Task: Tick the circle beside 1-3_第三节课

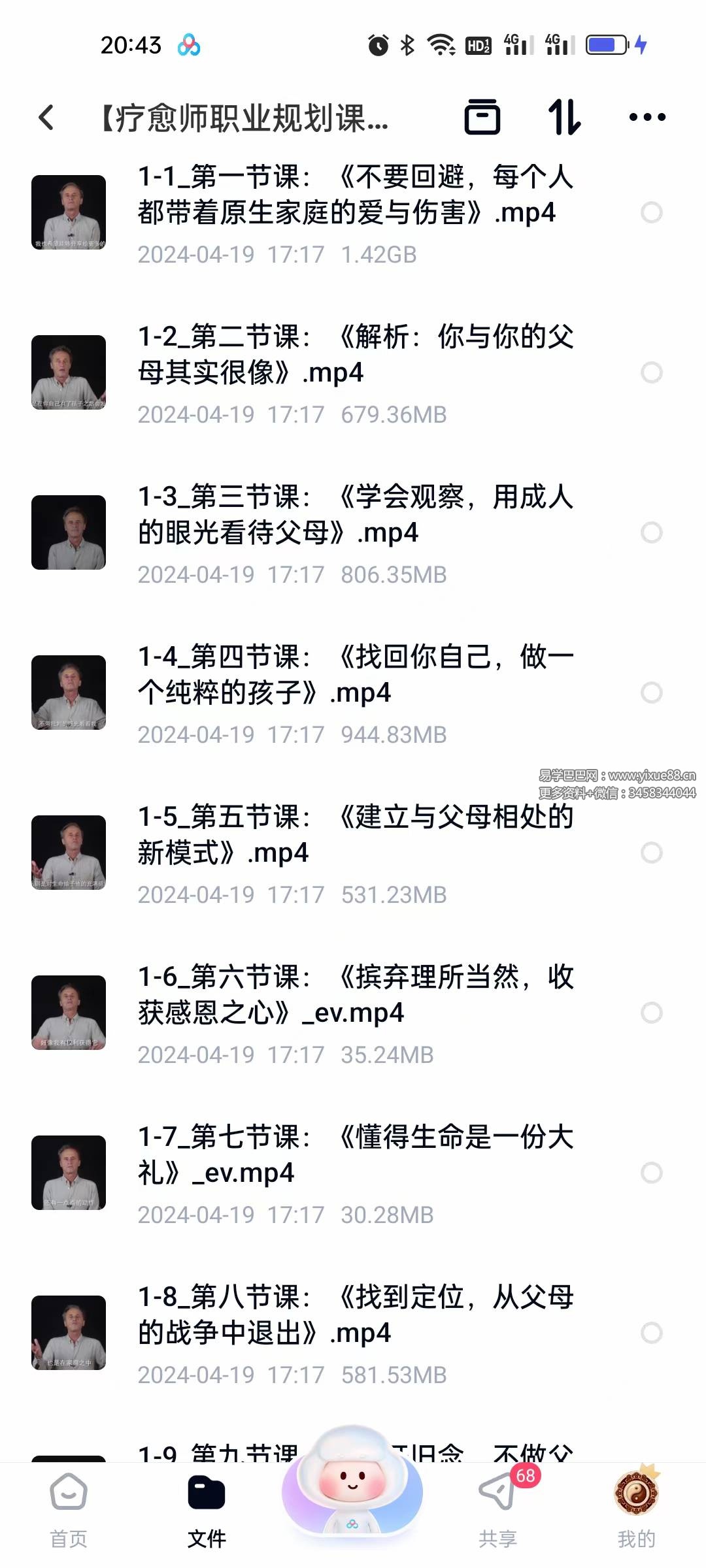Action: 651,532
